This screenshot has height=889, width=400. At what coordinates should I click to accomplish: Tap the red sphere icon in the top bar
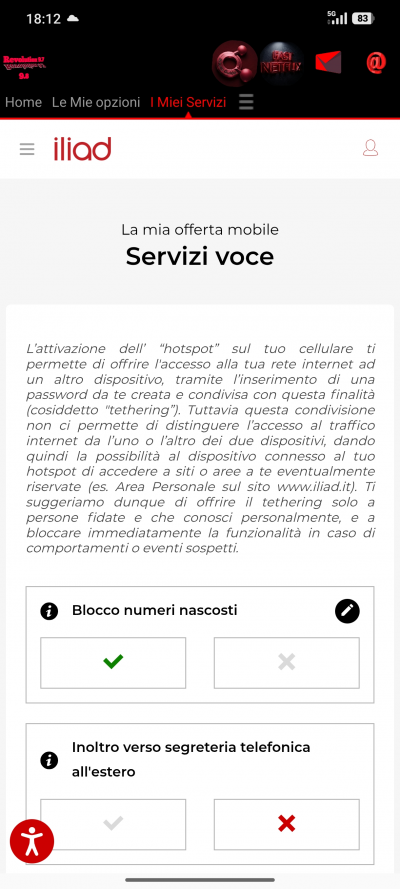235,64
